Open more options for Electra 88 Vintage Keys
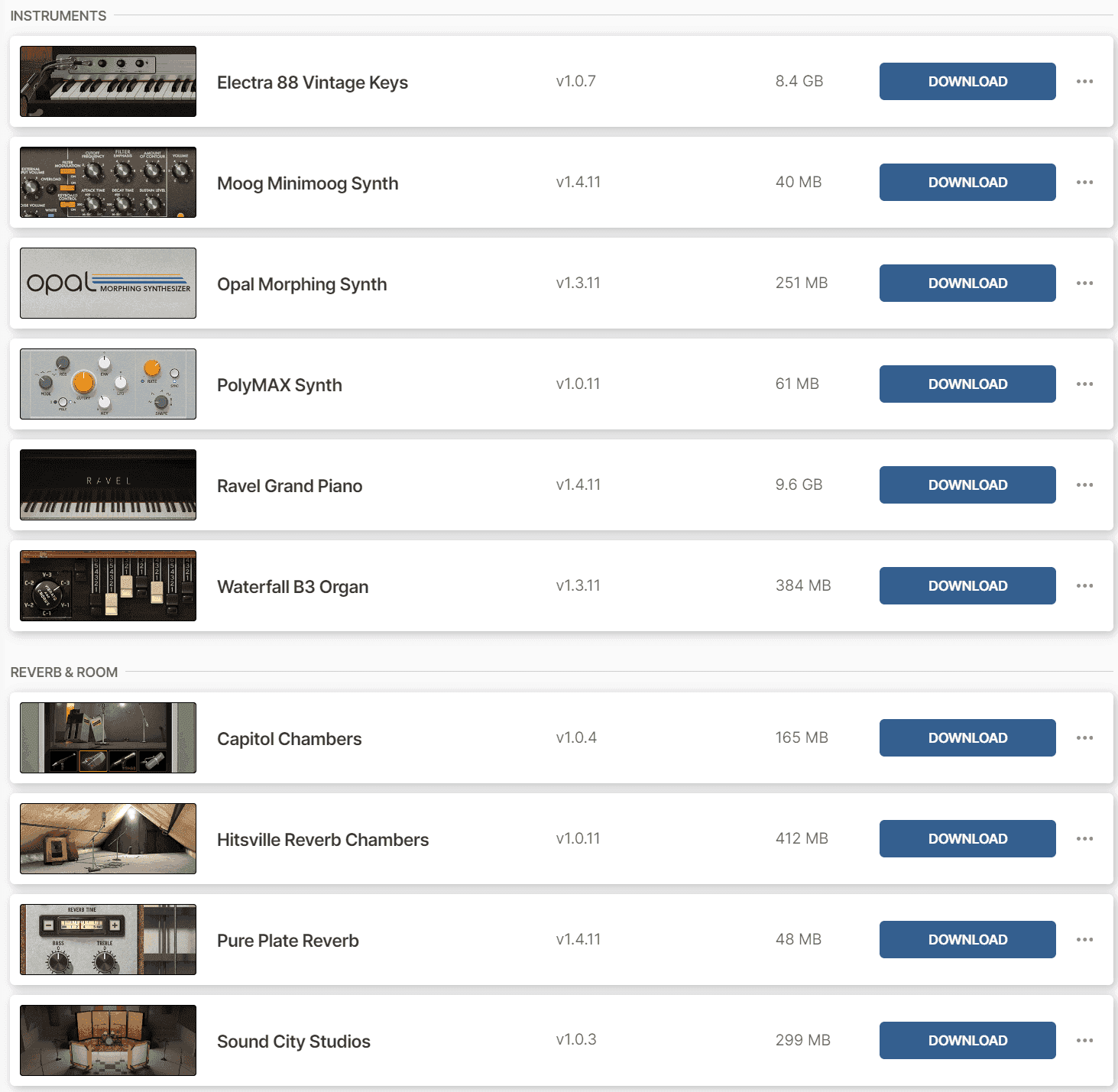The width and height of the screenshot is (1118, 1092). tap(1084, 82)
